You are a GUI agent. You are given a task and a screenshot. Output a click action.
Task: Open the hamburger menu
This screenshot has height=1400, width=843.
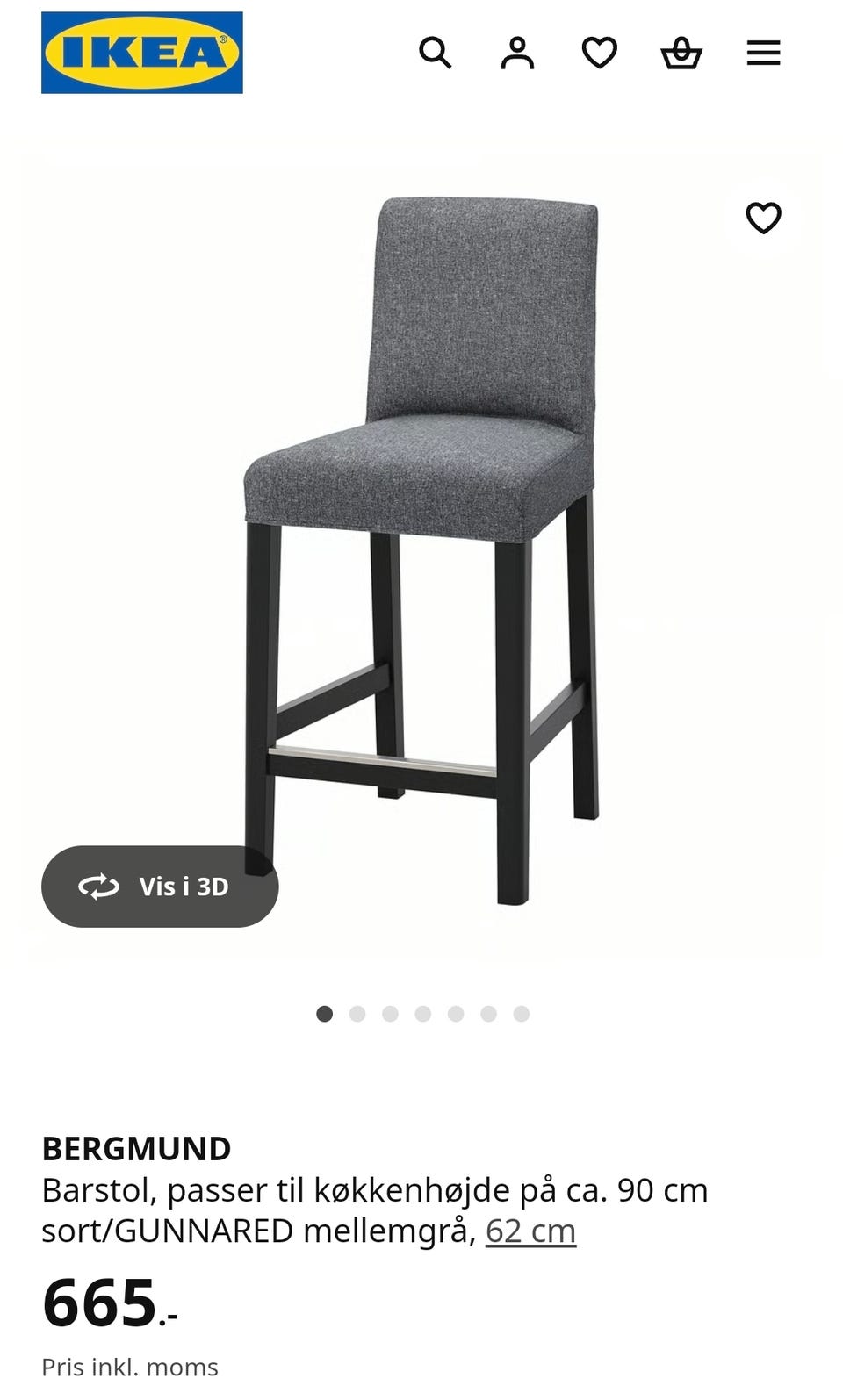click(x=763, y=54)
